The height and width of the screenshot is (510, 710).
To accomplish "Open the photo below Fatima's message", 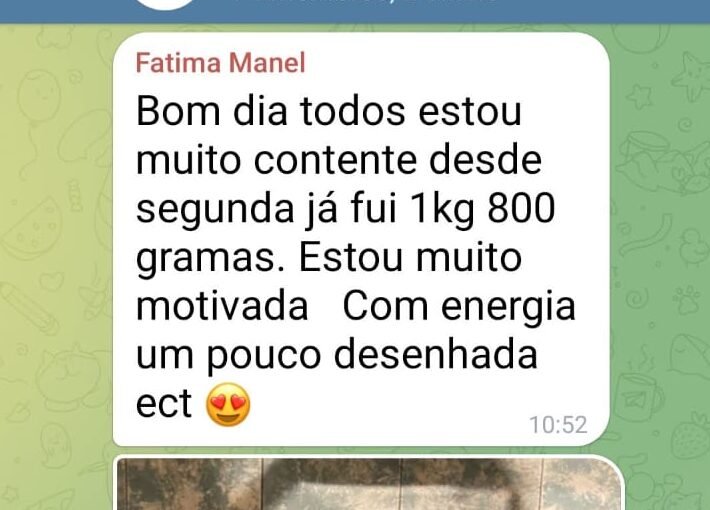I will pyautogui.click(x=367, y=485).
